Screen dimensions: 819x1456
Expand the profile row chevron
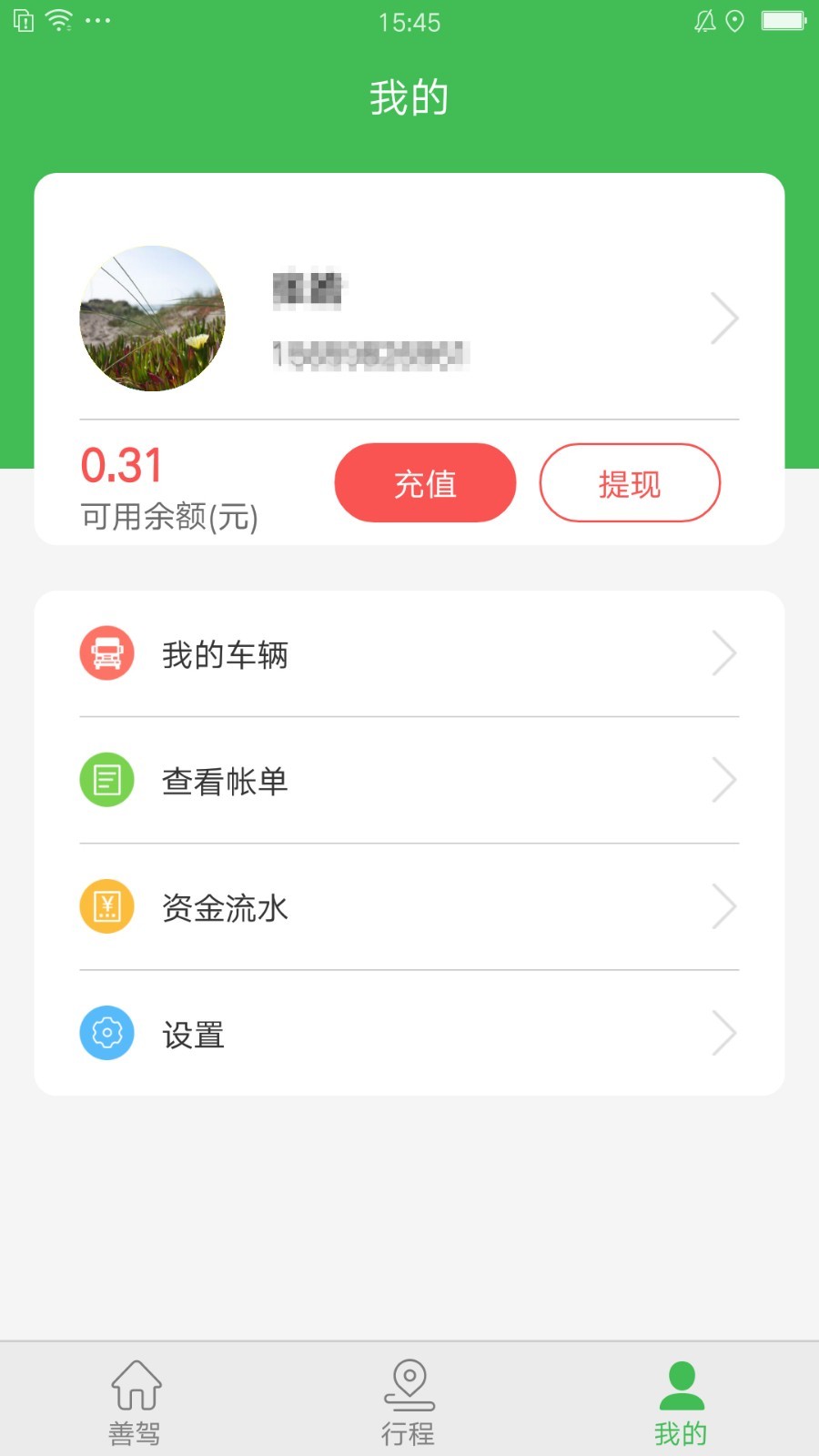(x=723, y=317)
